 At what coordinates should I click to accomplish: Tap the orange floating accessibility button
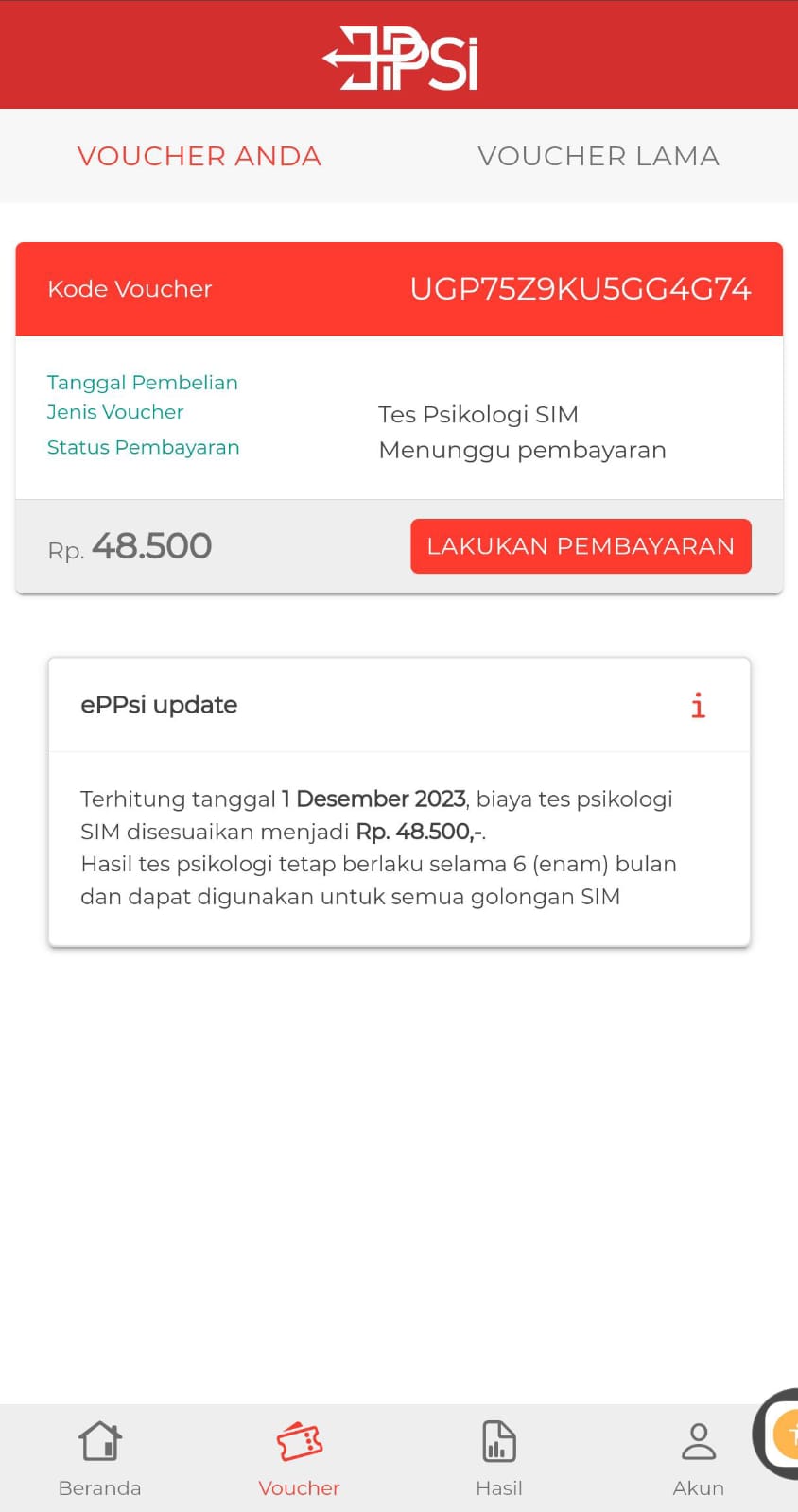tap(781, 1434)
